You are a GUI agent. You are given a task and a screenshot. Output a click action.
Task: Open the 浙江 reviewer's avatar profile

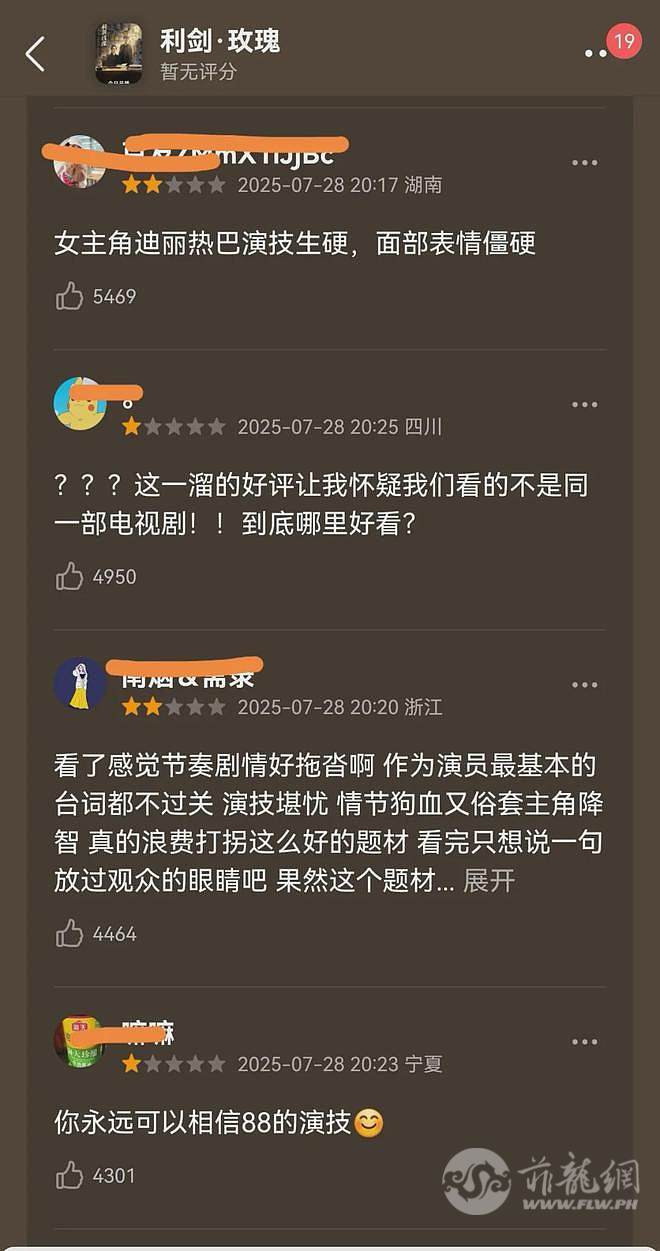(x=80, y=684)
